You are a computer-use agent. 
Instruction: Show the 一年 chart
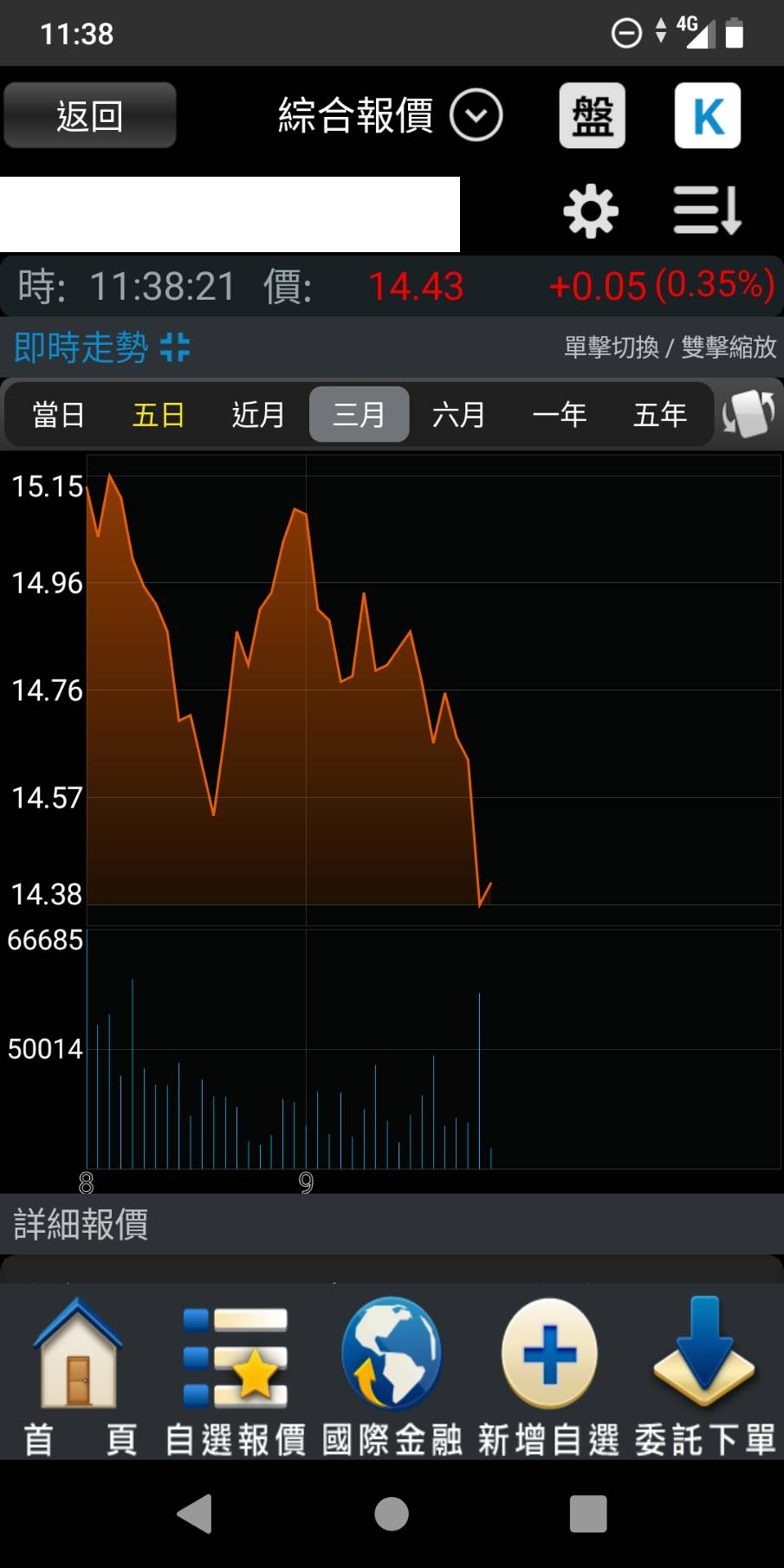click(560, 414)
